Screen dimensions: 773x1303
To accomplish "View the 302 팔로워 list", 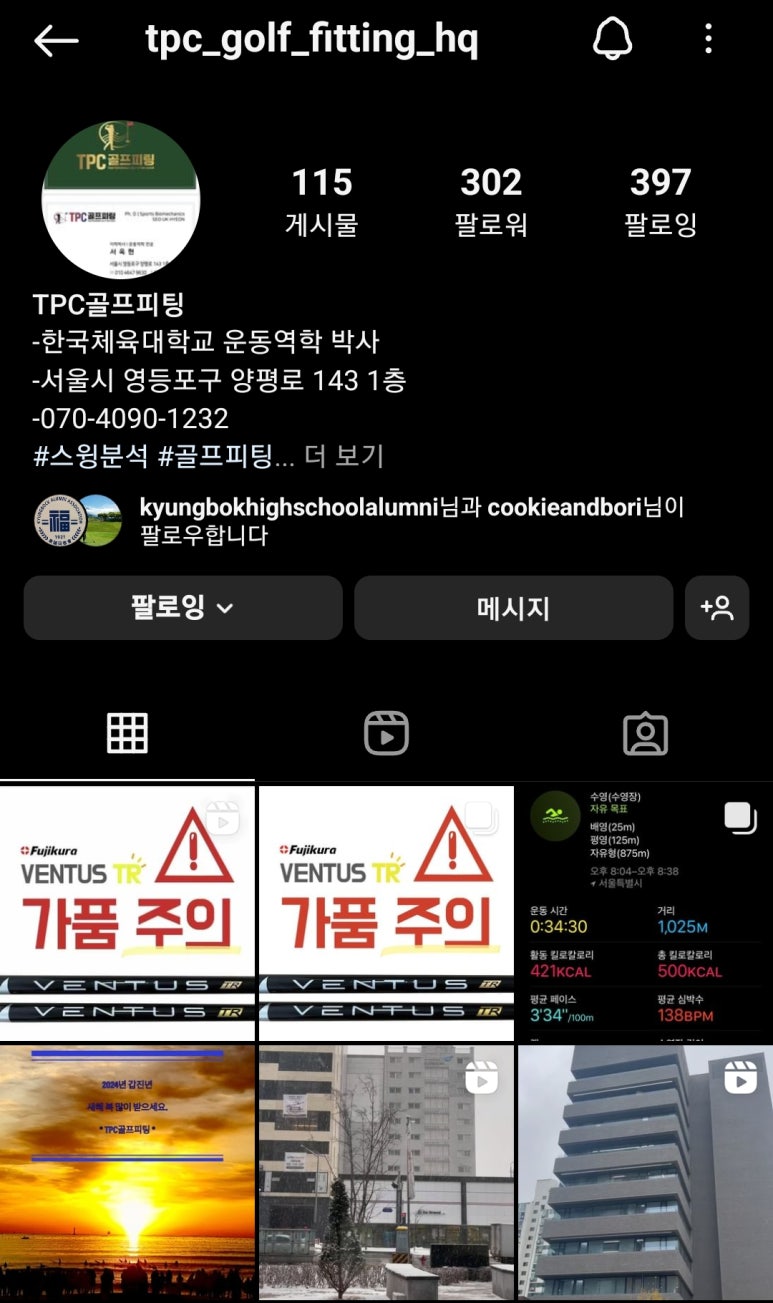I will tap(491, 201).
